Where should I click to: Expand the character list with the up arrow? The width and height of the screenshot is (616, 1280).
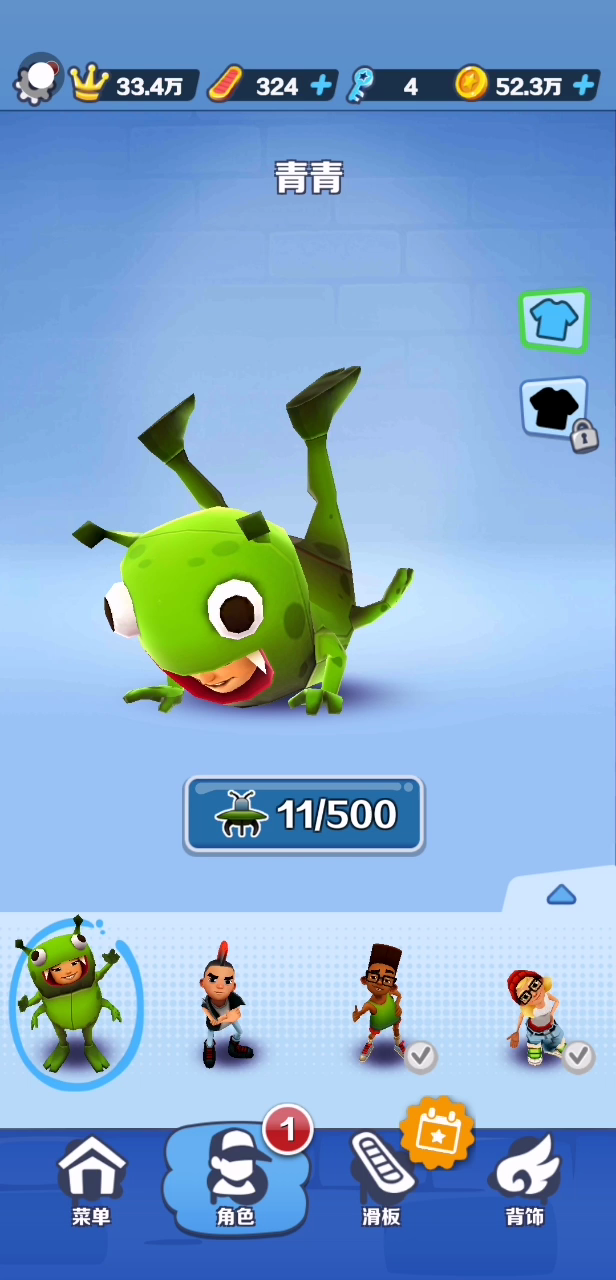561,895
